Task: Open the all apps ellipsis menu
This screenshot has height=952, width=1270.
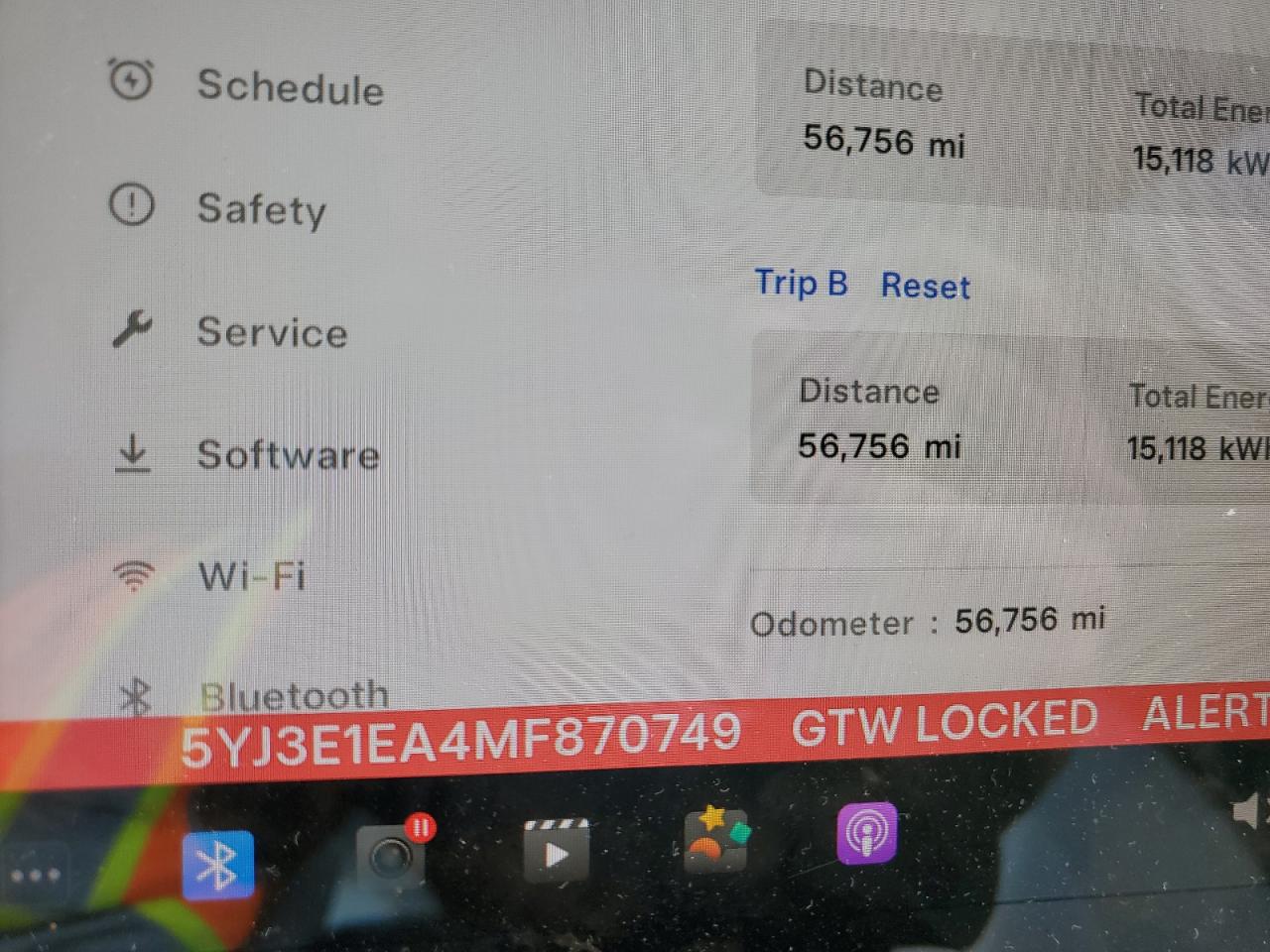Action: 36,875
